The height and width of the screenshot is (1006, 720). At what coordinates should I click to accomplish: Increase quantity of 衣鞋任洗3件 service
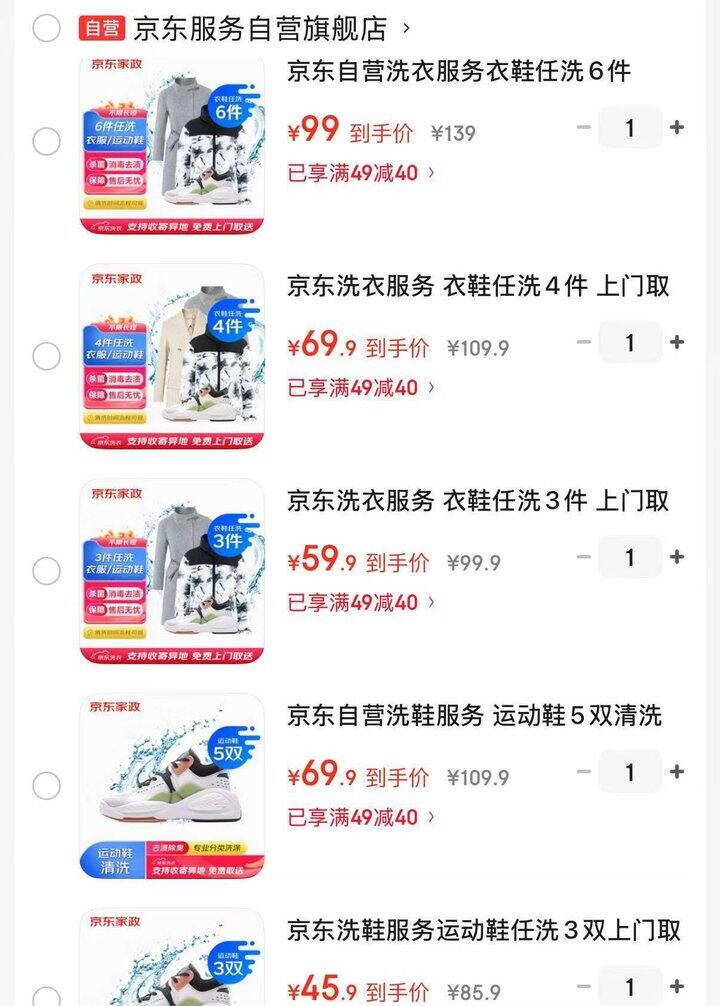click(678, 558)
